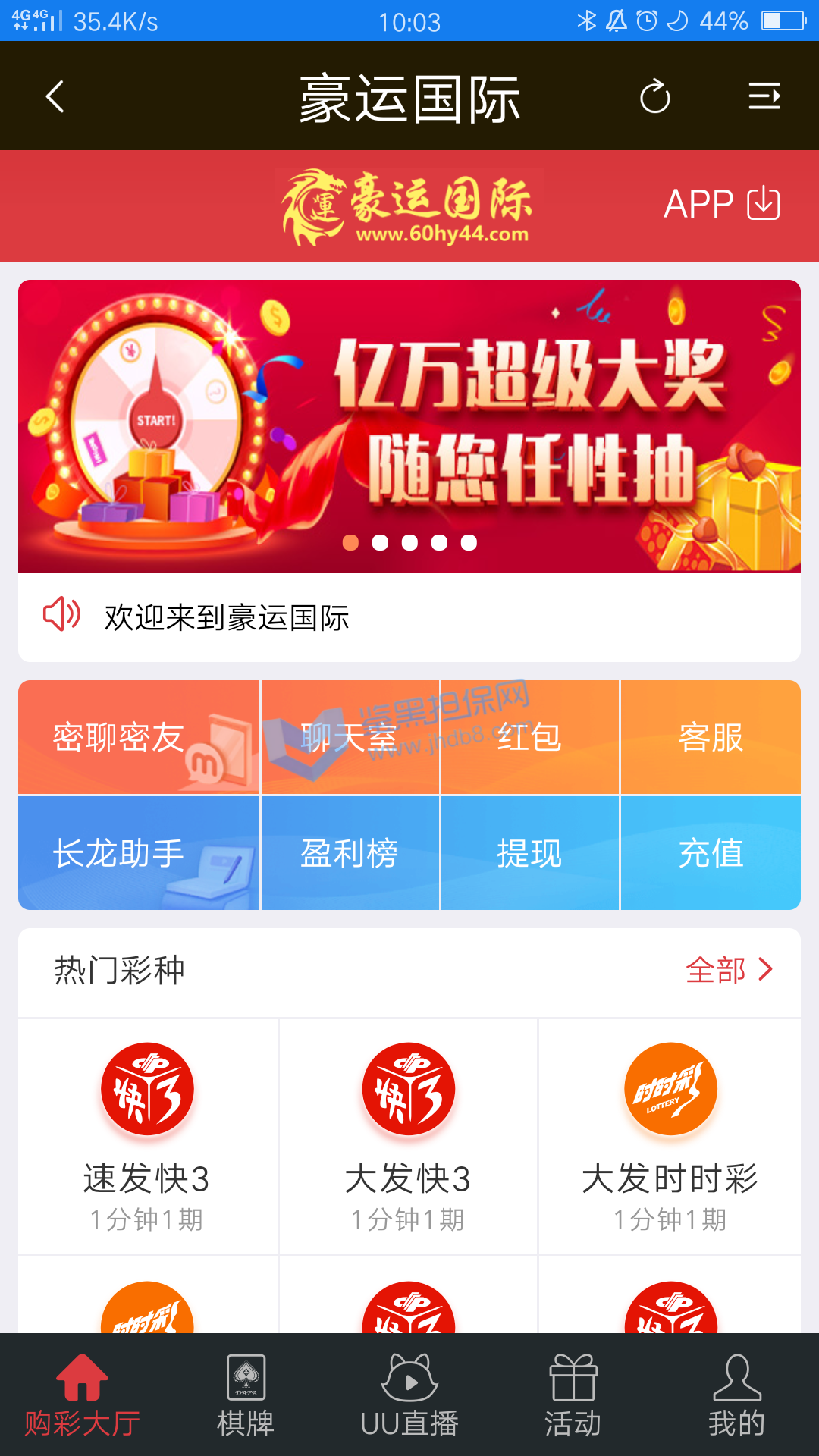The width and height of the screenshot is (819, 1456).
Task: Select 充值 to recharge
Action: click(711, 853)
